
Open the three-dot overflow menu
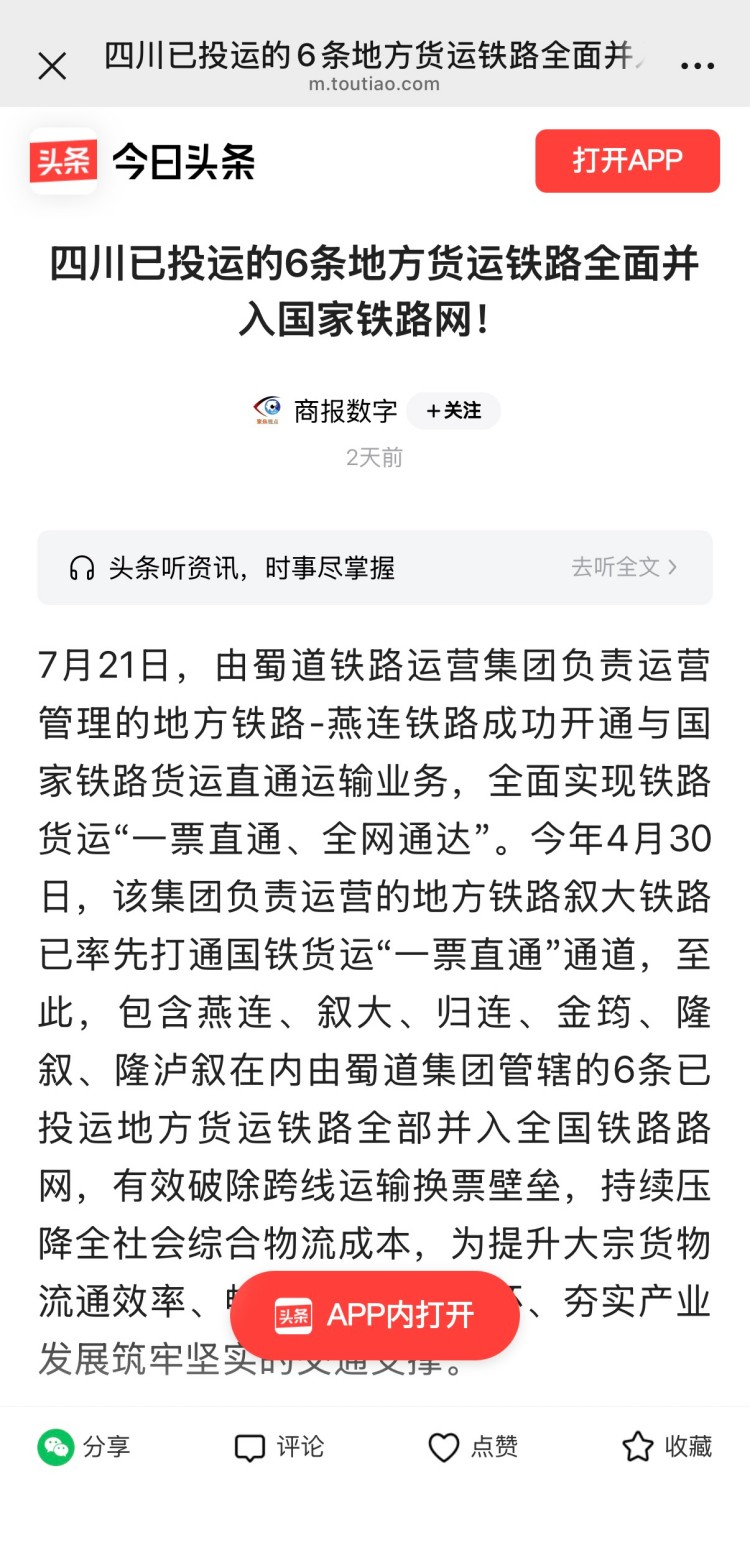697,66
